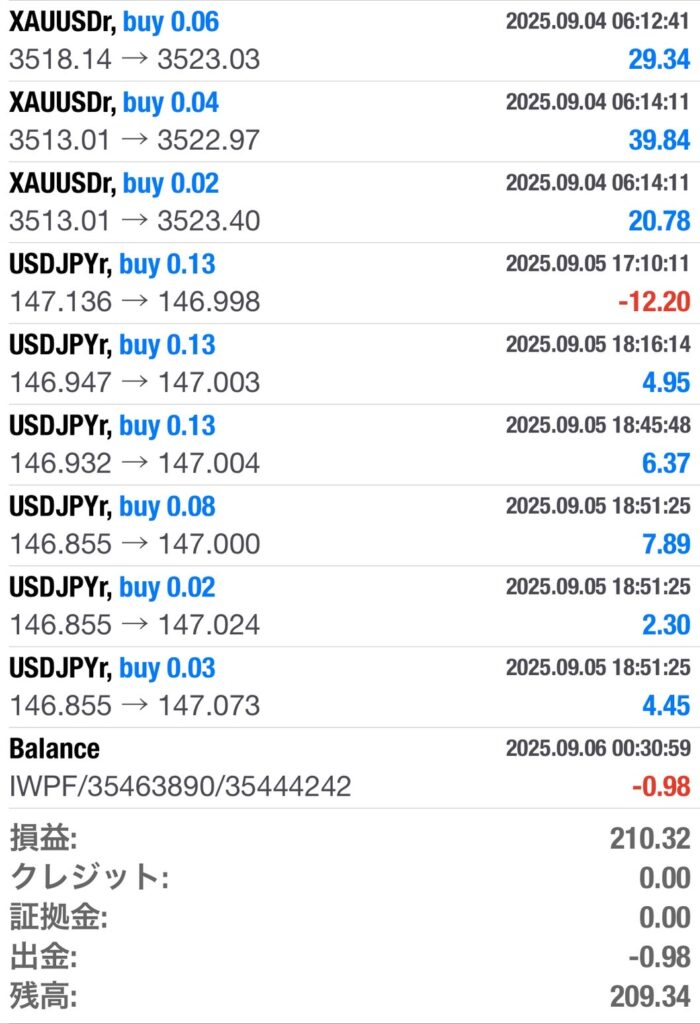Image resolution: width=700 pixels, height=1024 pixels.
Task: Expand the Balance IWPF entry
Action: tap(350, 768)
